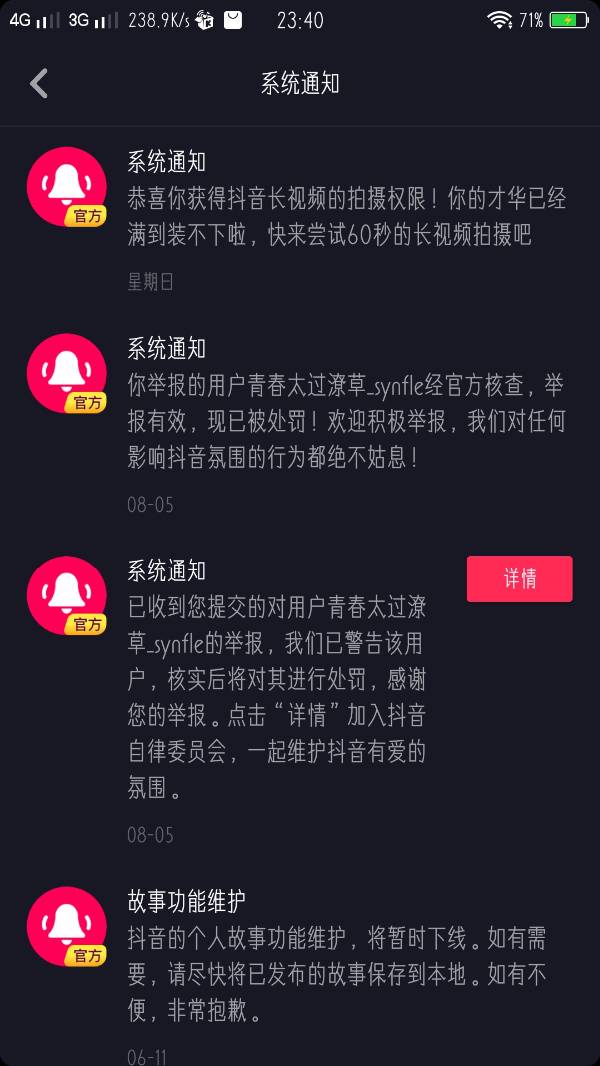Open the 举报有效 notice dated 08-05
Image resolution: width=600 pixels, height=1066 pixels.
(x=346, y=421)
